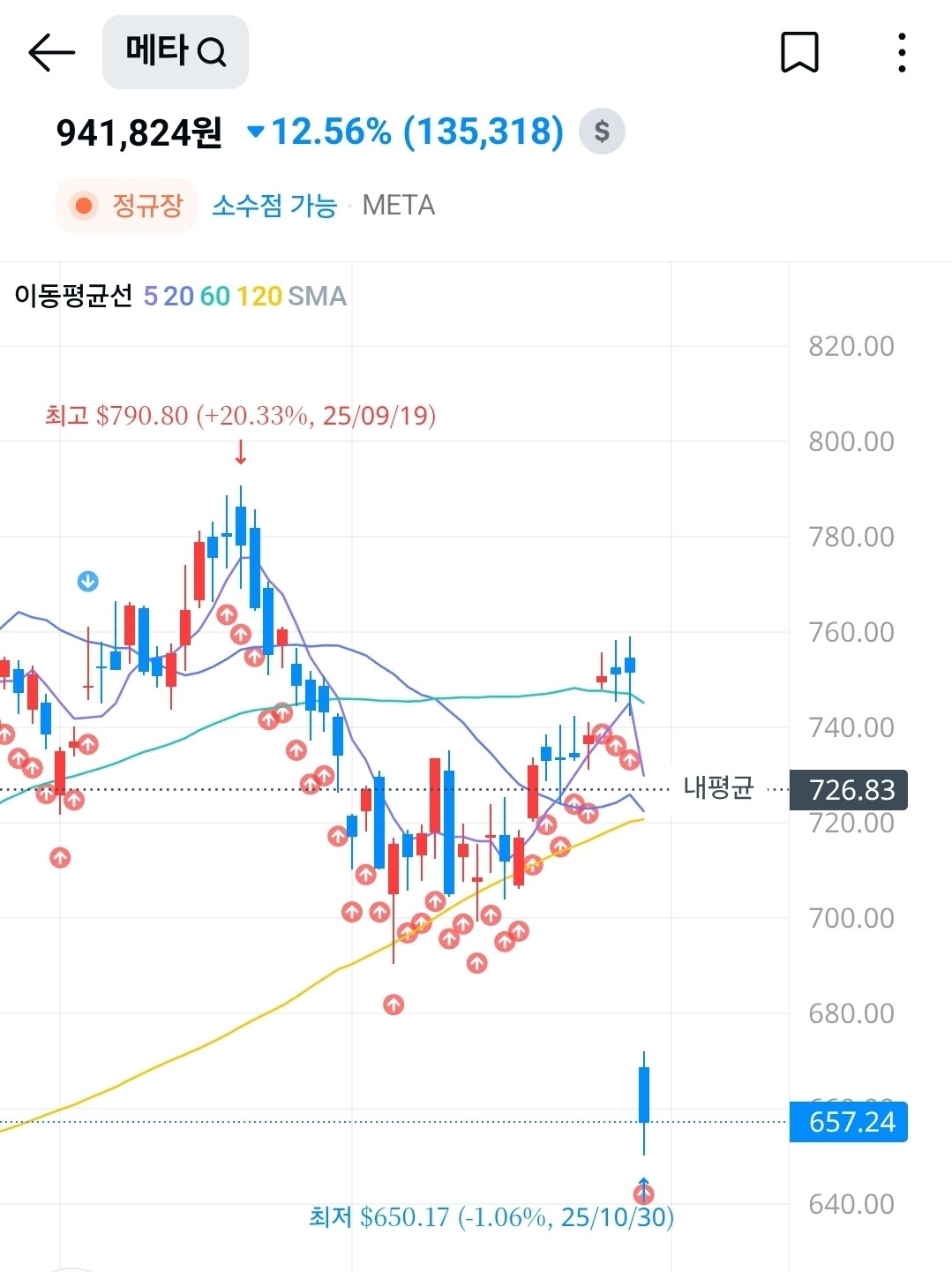Open the 메타 stock search chip

pos(176,52)
